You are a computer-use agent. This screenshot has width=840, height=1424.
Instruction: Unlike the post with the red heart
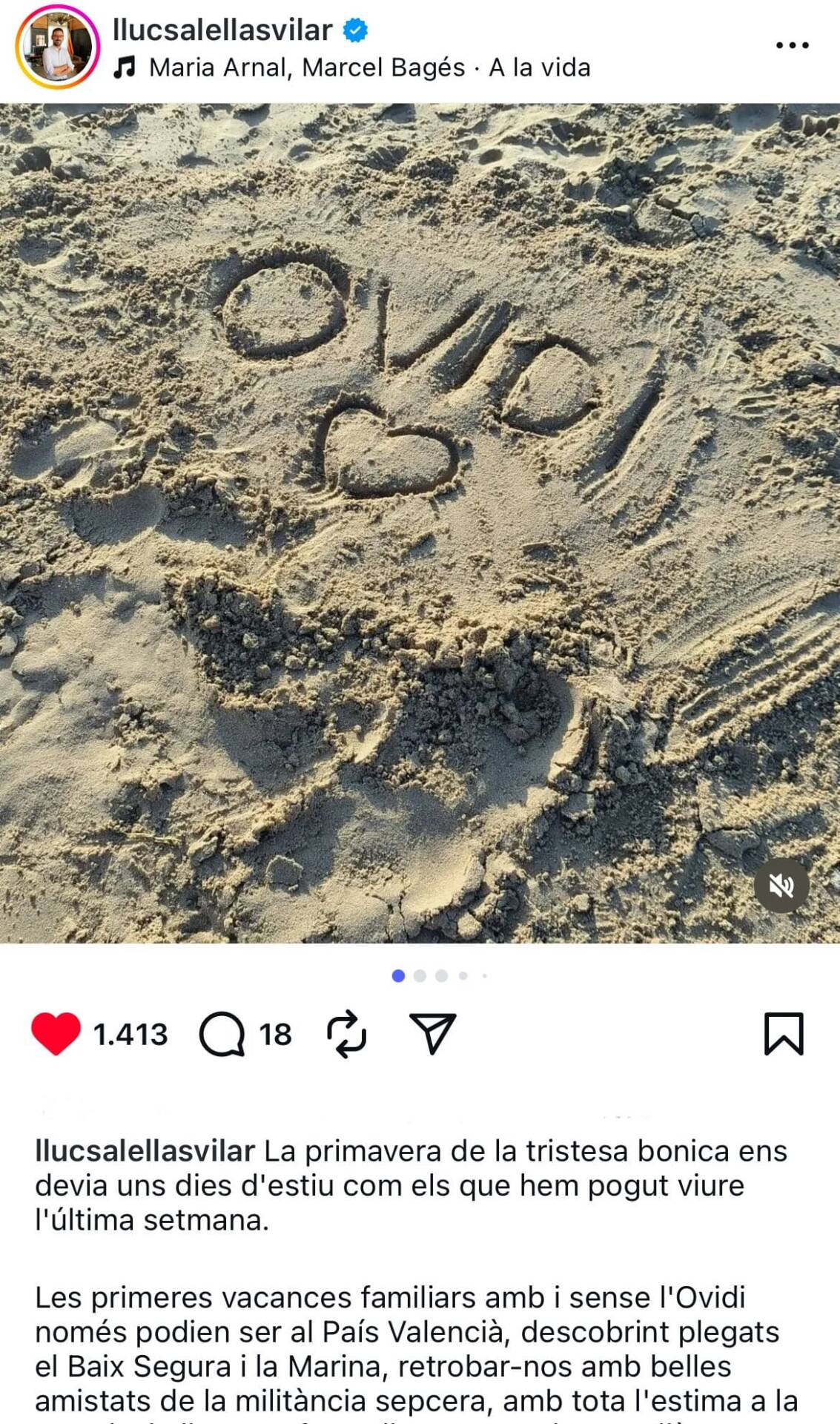tap(56, 1033)
